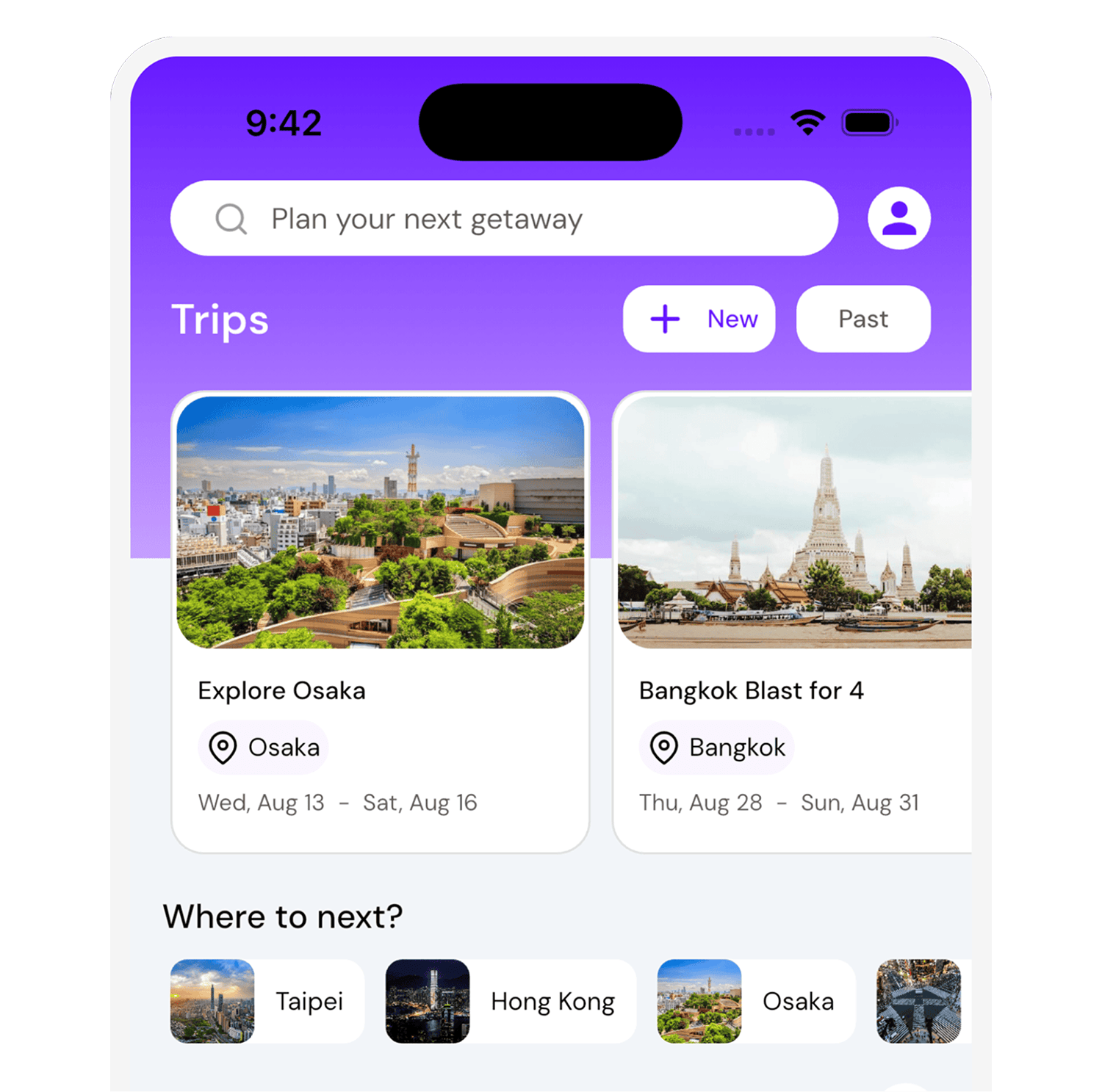This screenshot has width=1102, height=1092.
Task: Open the user profile icon
Action: [898, 219]
